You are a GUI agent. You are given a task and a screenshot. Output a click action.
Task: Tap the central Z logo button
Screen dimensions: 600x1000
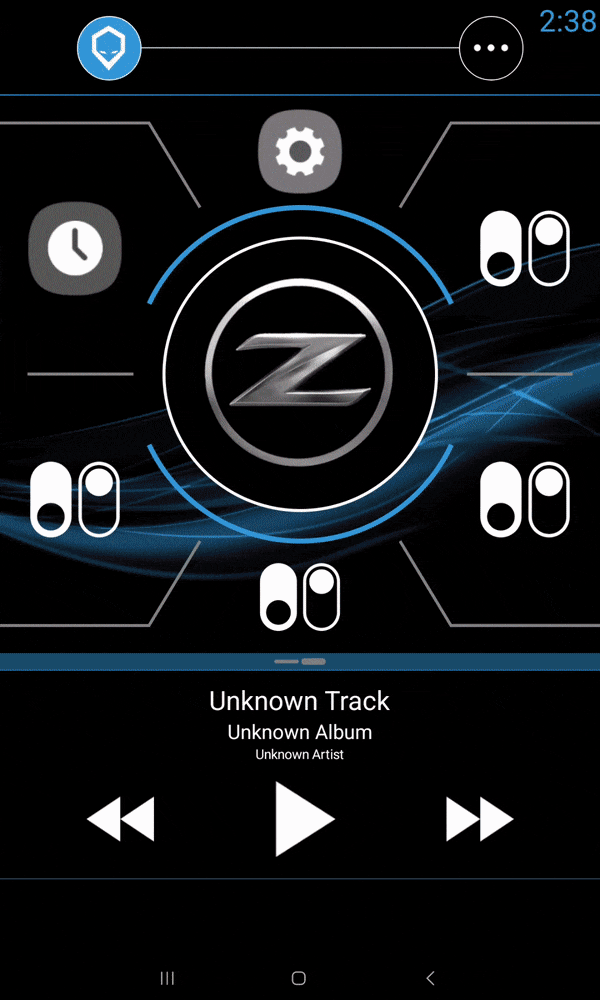pos(300,372)
